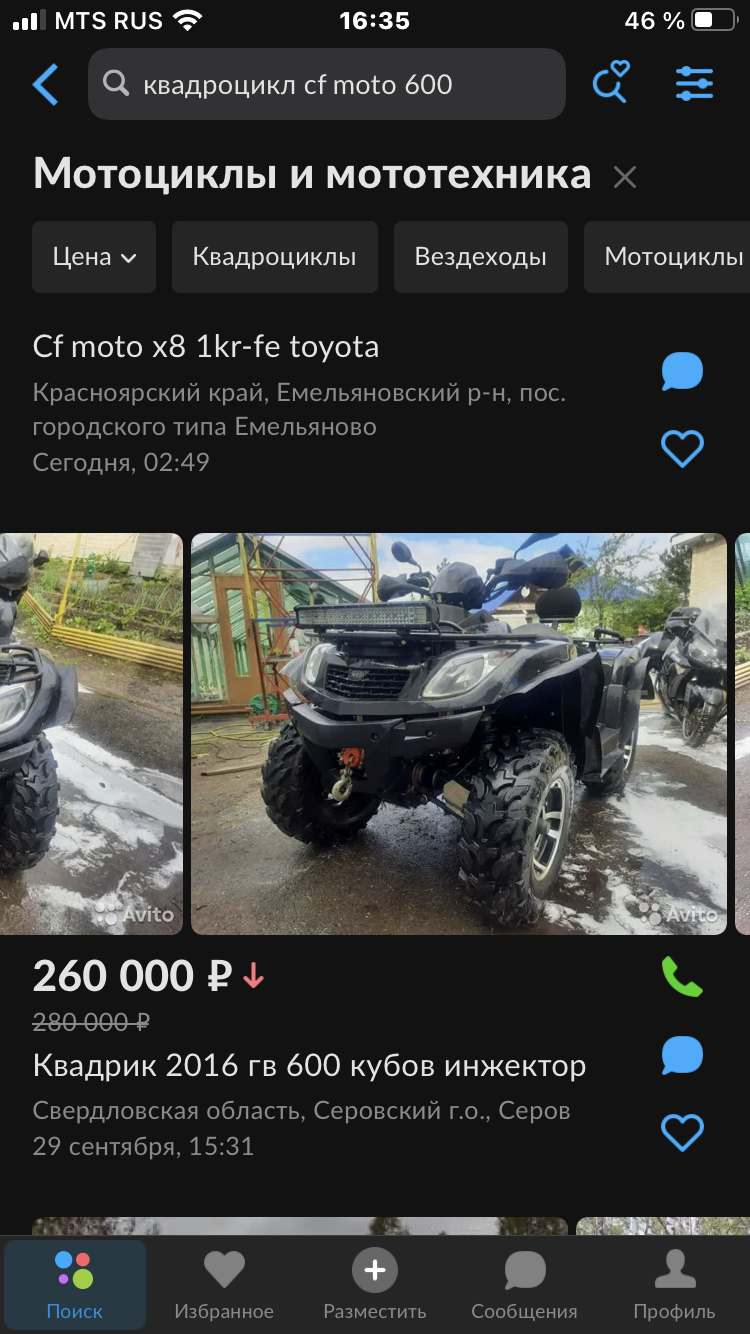Tap the search field with квадроцикл cf moto 600
This screenshot has height=1334, width=750.
(x=327, y=85)
